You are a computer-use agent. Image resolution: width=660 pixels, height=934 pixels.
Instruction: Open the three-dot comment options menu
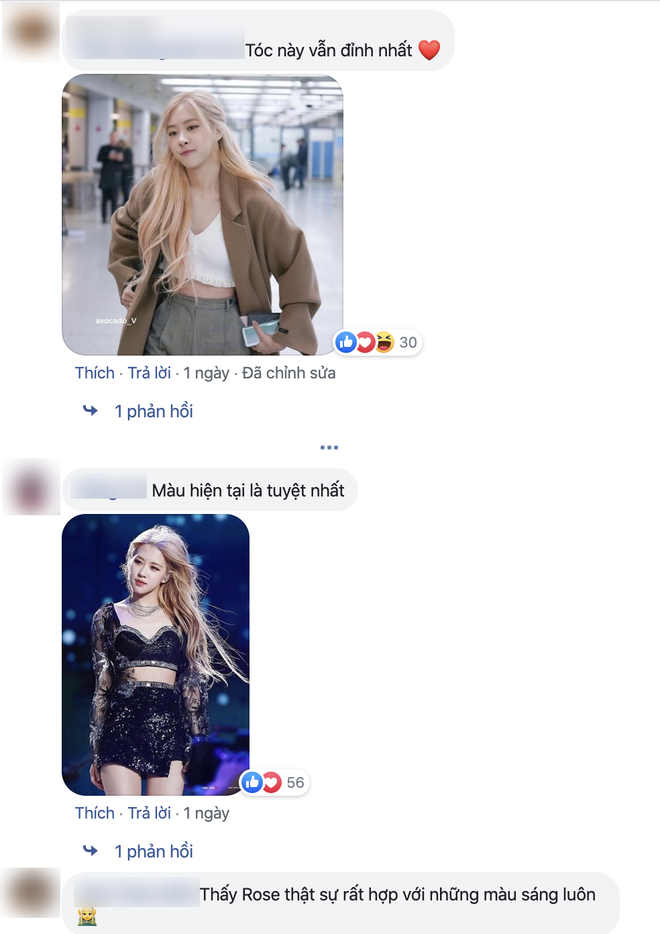[329, 447]
